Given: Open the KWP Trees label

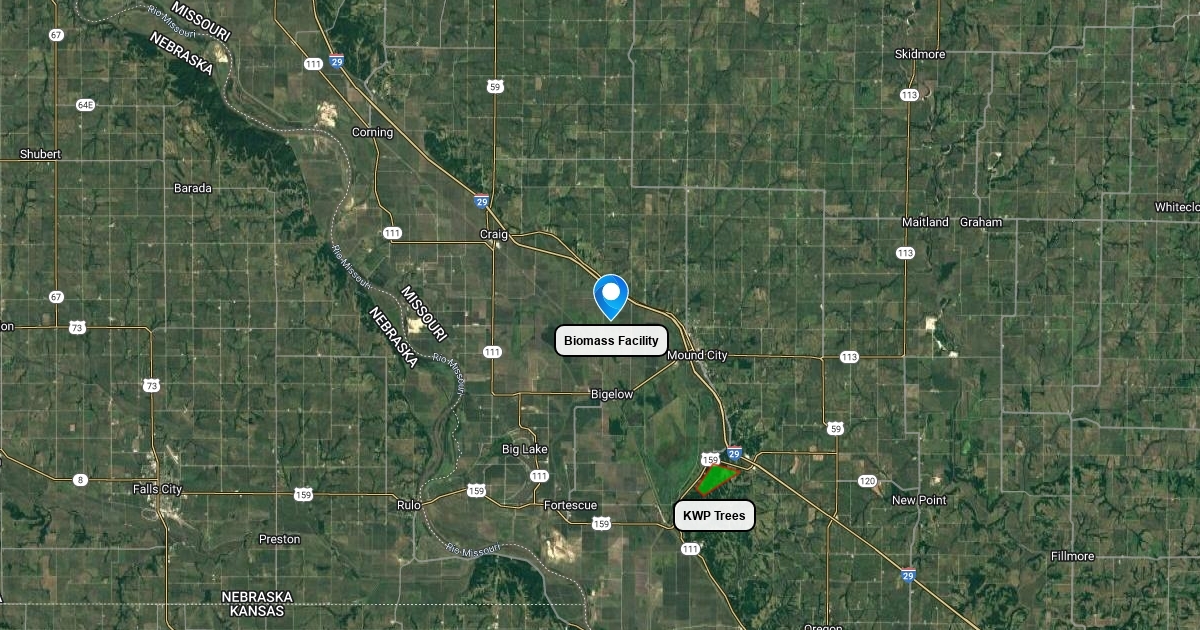Looking at the screenshot, I should [714, 516].
